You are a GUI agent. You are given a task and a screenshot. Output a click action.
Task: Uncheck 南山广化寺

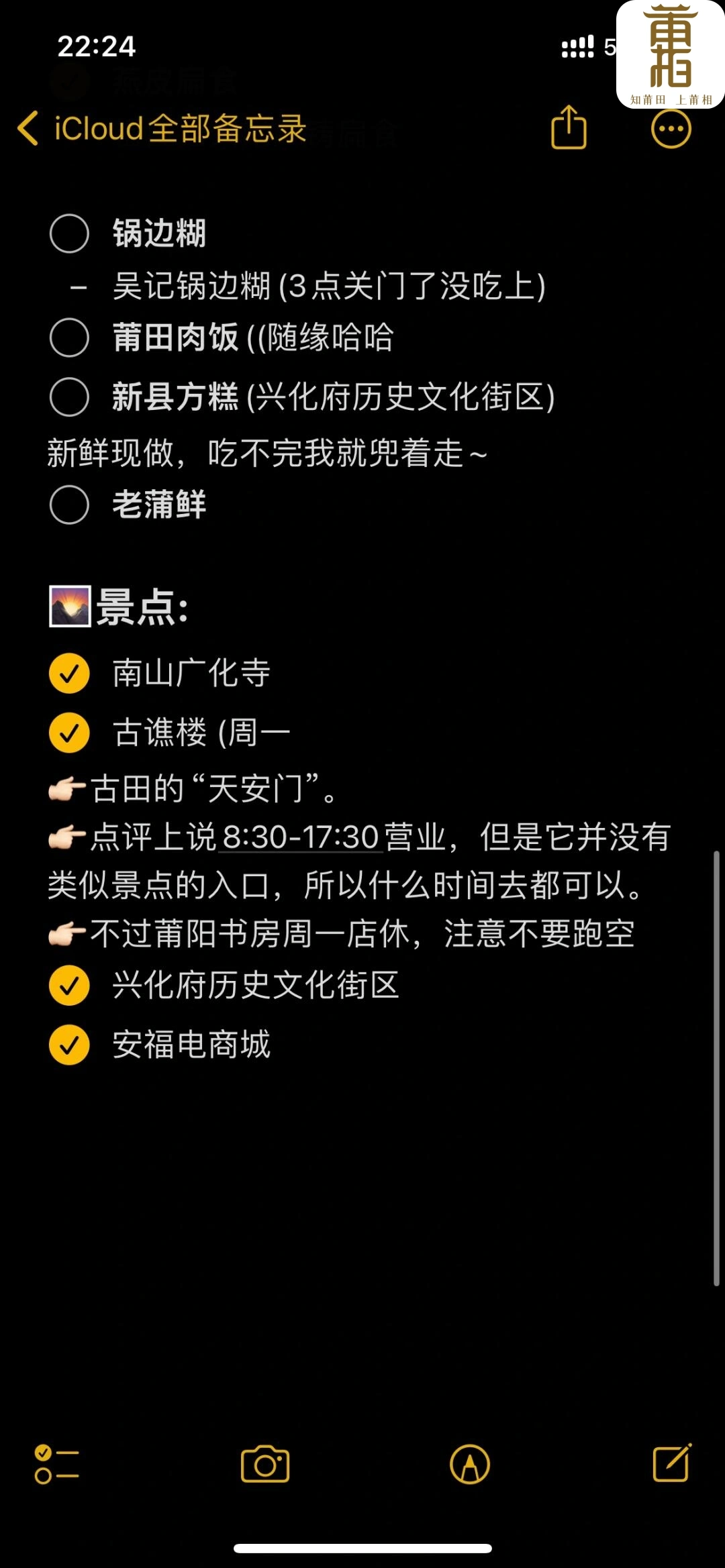pyautogui.click(x=69, y=673)
